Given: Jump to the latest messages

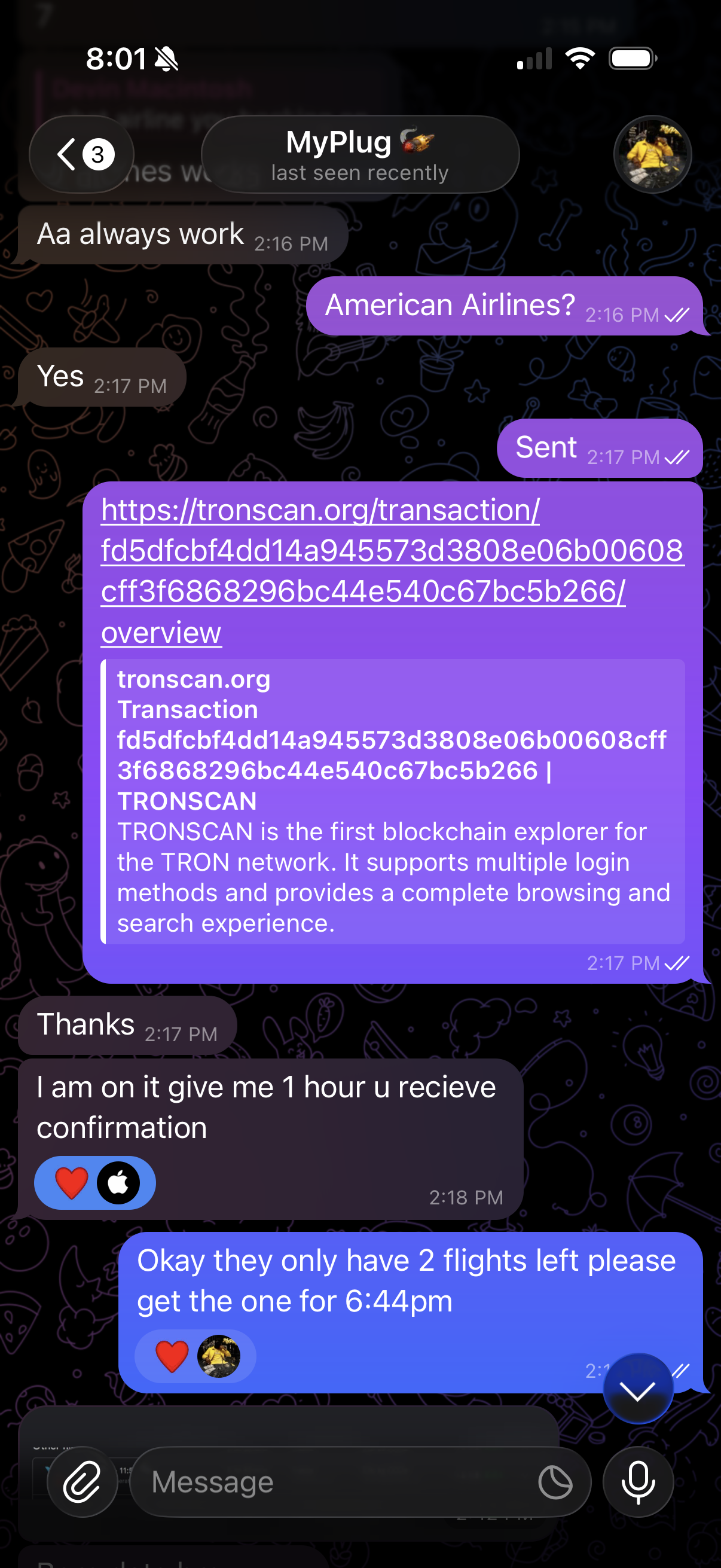Looking at the screenshot, I should point(638,1389).
